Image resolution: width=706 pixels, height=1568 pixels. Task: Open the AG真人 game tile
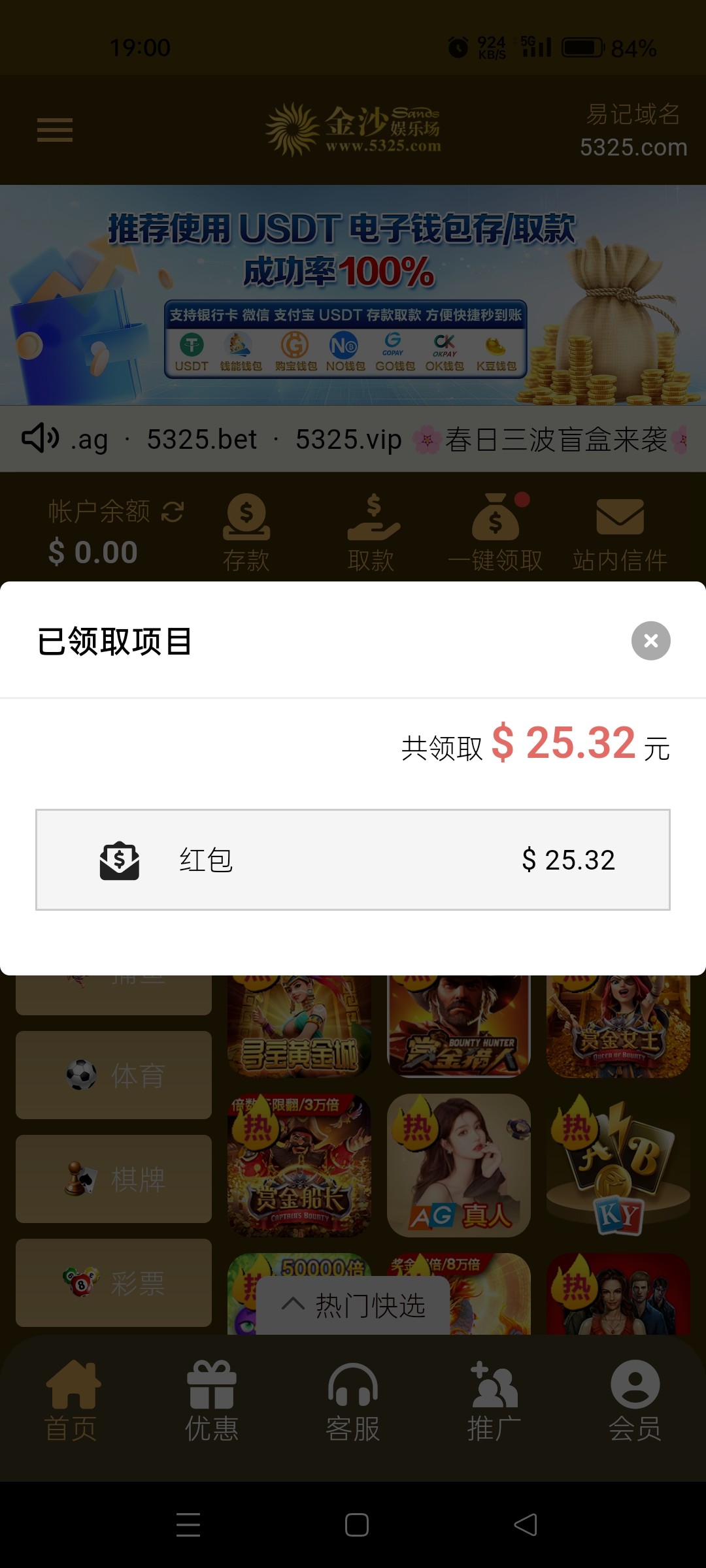[459, 1166]
